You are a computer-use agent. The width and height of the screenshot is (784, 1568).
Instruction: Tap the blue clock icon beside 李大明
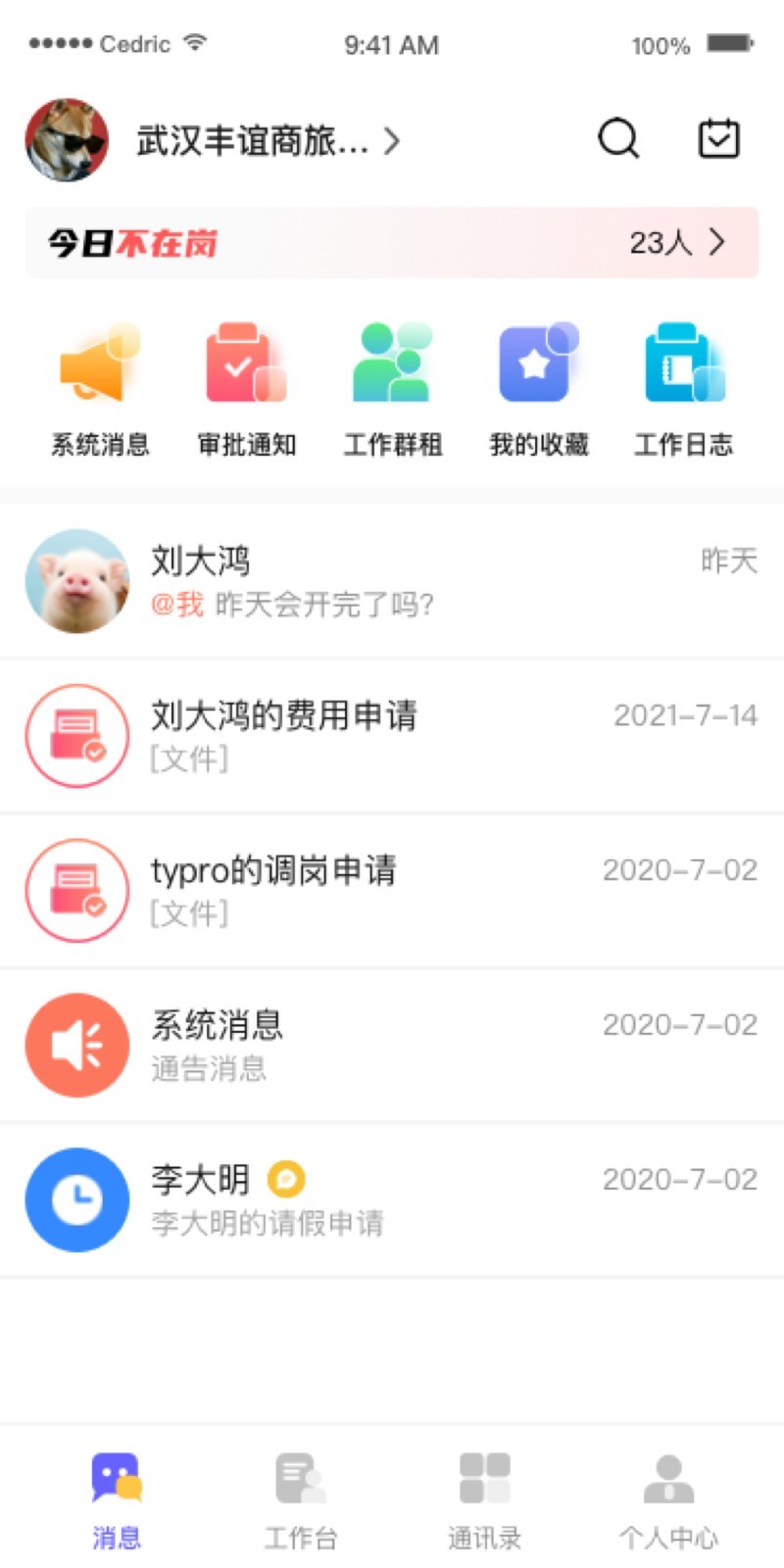77,1200
